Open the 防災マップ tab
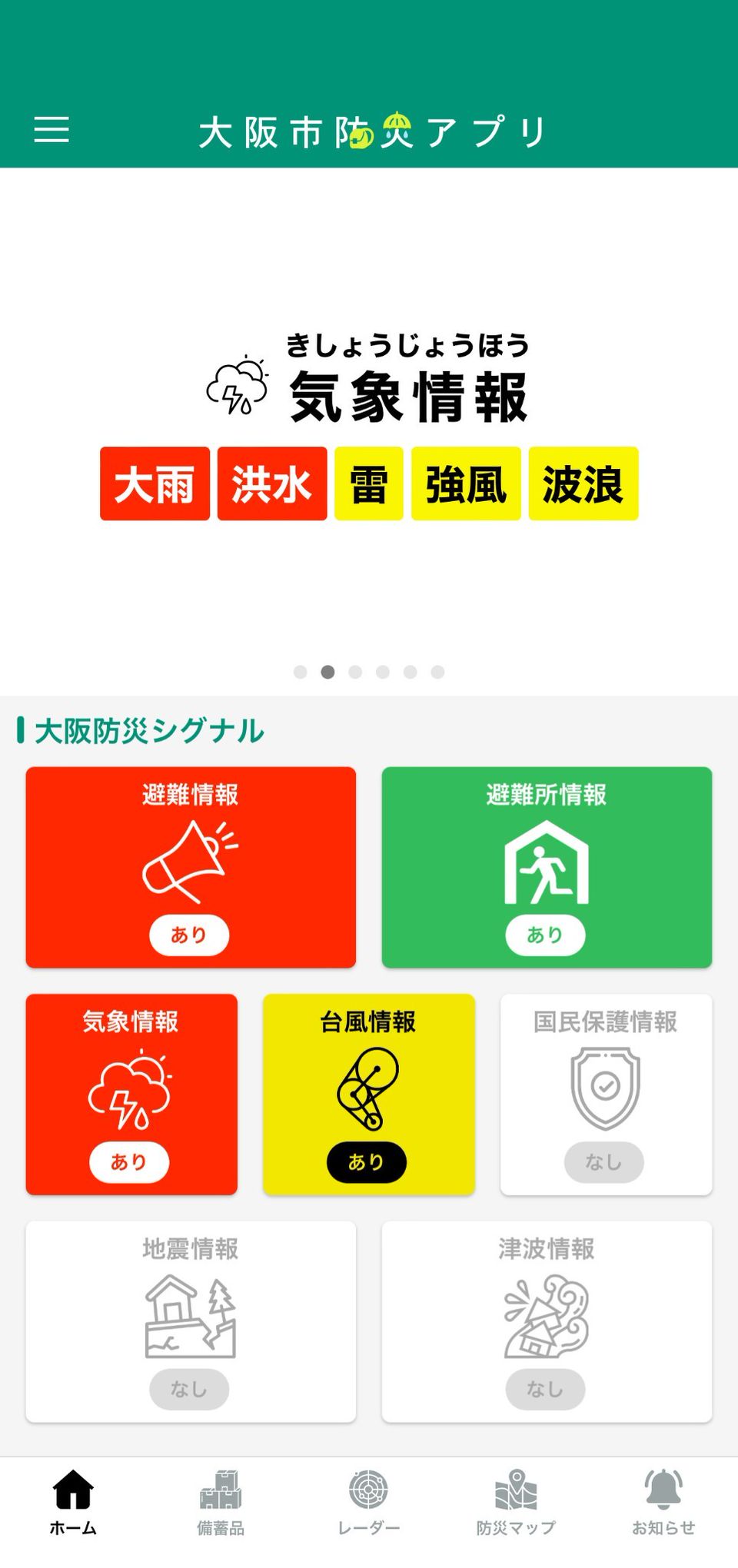738x1568 pixels. 516,1503
